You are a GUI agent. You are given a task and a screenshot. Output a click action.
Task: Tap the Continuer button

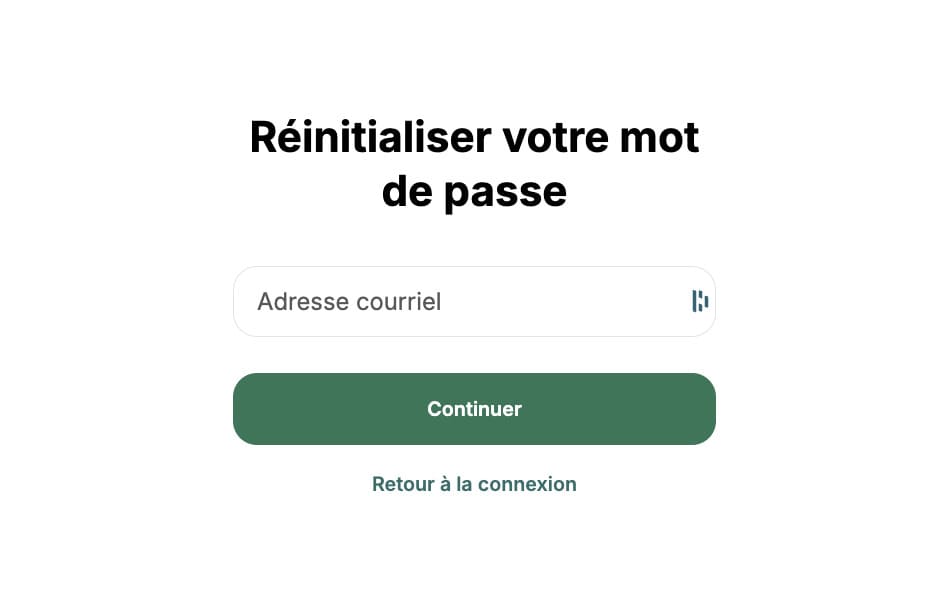[x=474, y=409]
